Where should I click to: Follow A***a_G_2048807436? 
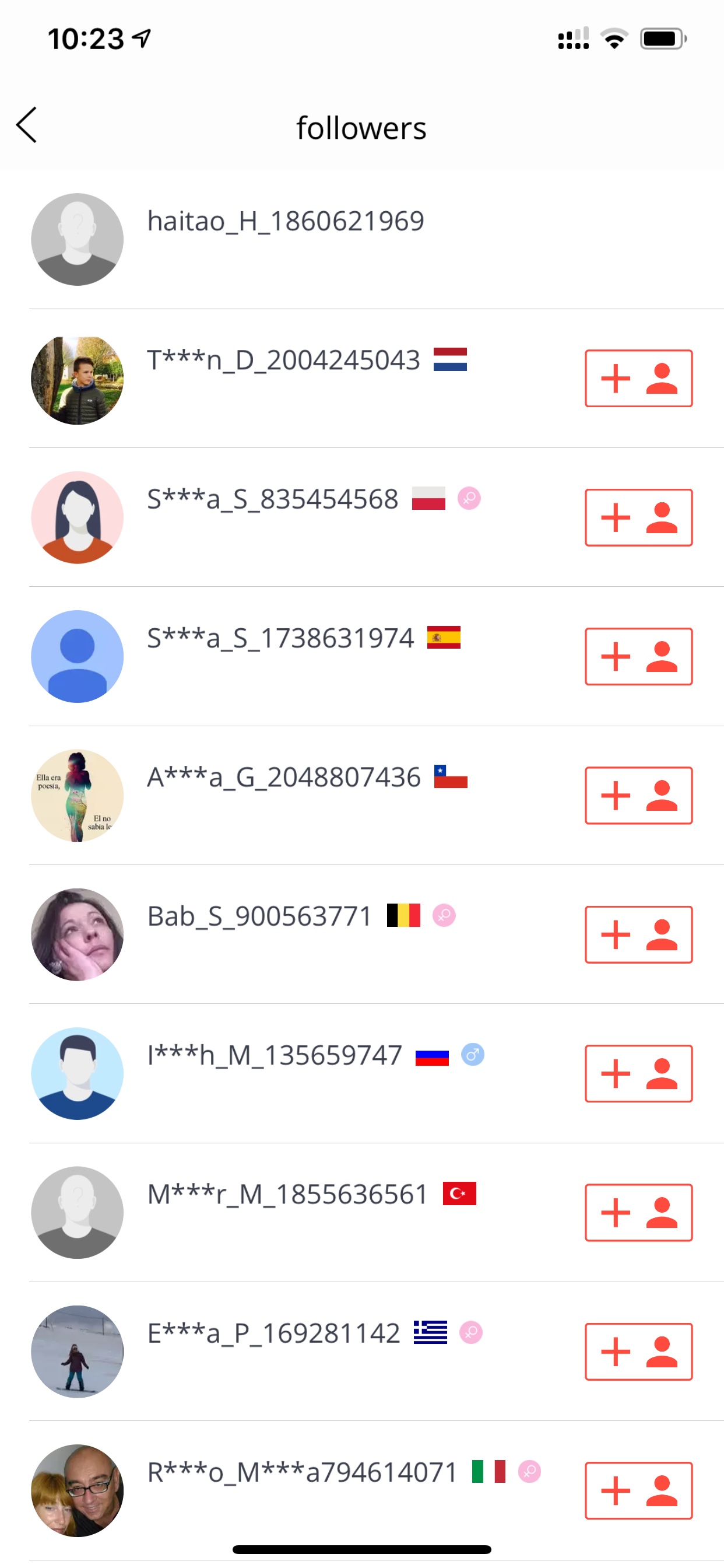tap(638, 795)
